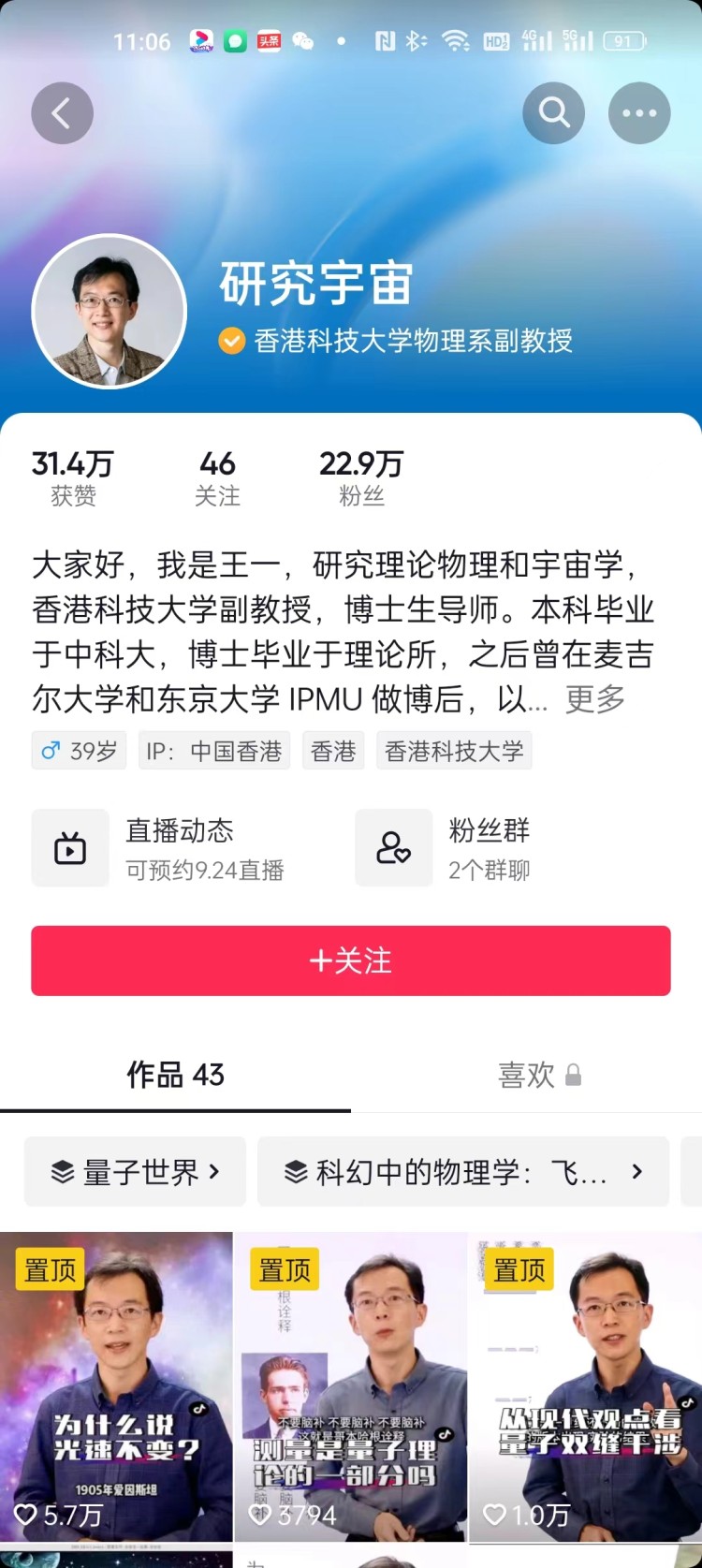The image size is (702, 1568).
Task: Tap the 香港科技大学 tag
Action: tap(454, 750)
